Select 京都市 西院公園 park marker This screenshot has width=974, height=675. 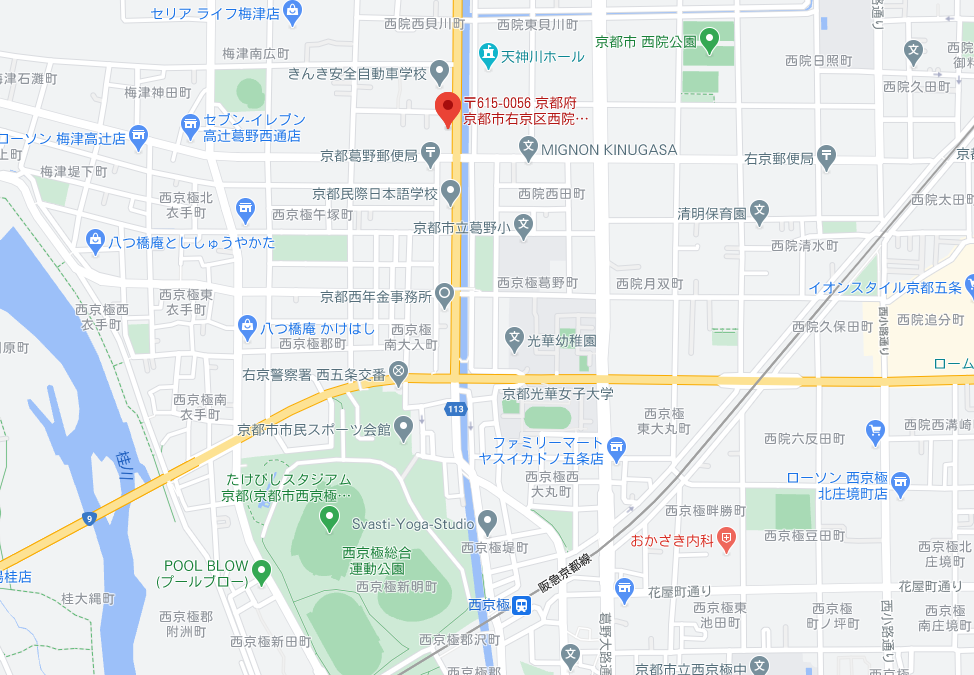click(x=710, y=42)
